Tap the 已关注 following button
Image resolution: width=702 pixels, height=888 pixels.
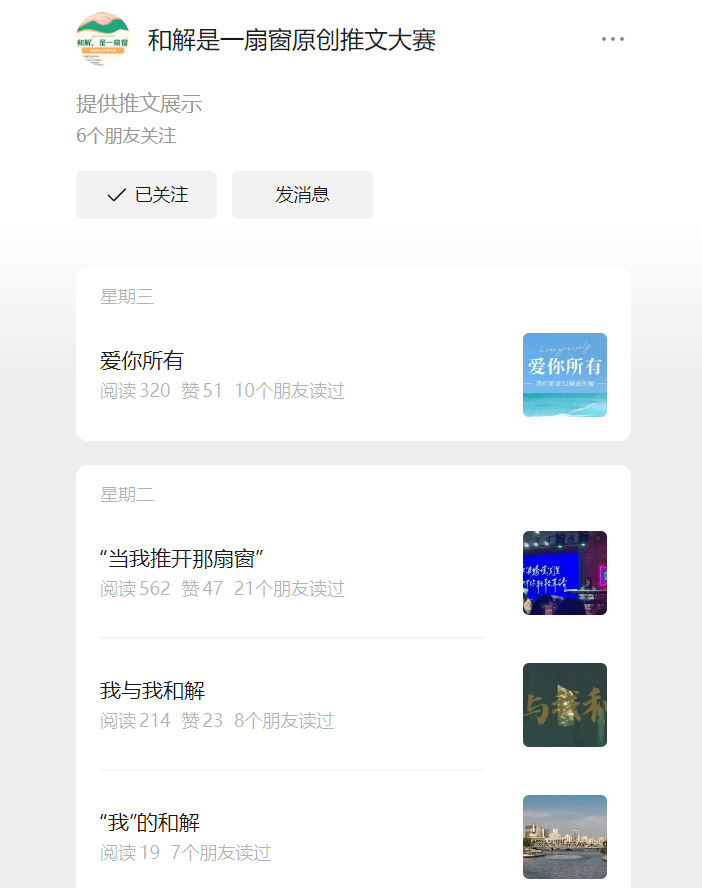tap(146, 195)
